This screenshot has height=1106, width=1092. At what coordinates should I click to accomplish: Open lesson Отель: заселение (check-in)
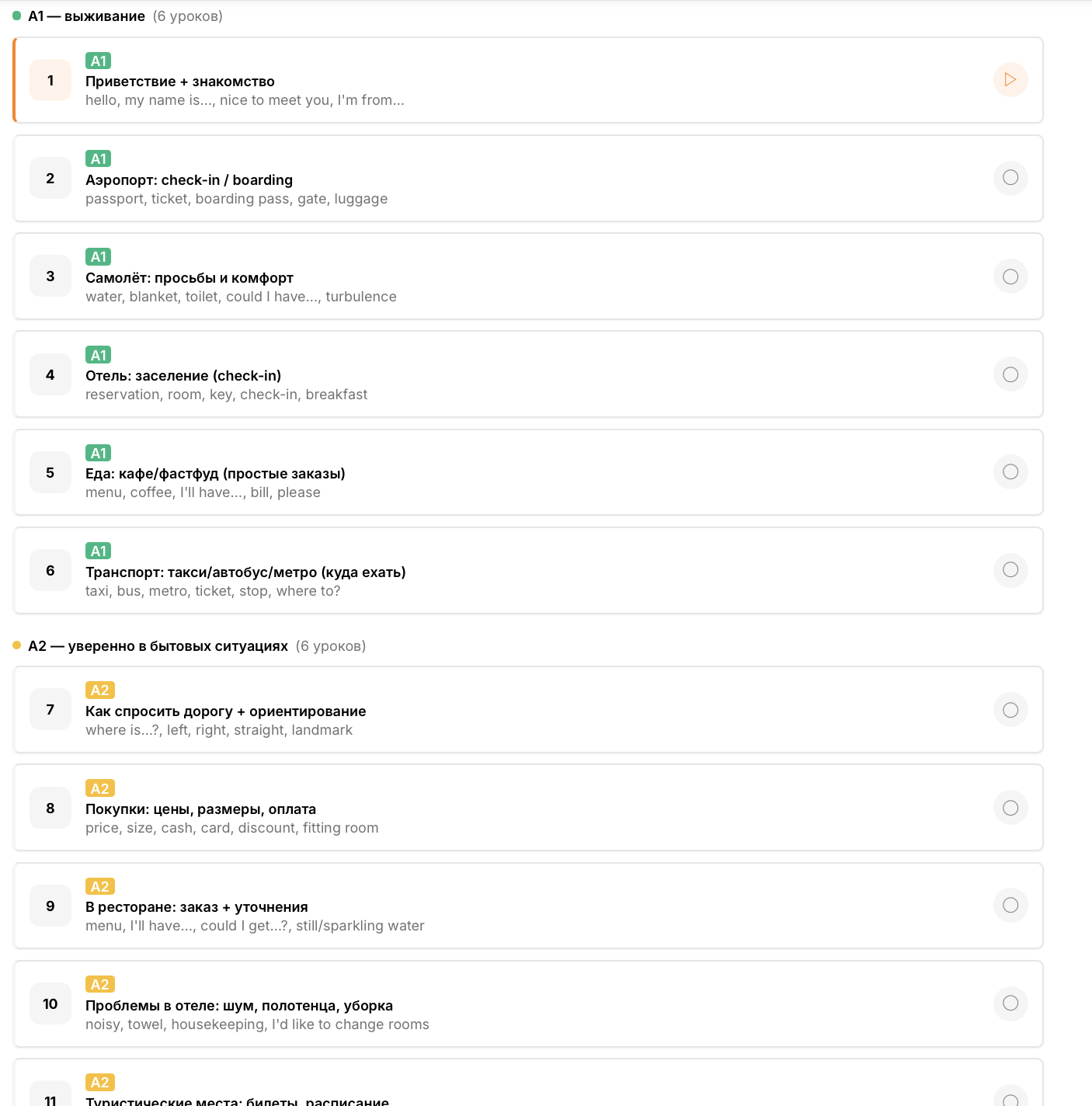[x=183, y=376]
